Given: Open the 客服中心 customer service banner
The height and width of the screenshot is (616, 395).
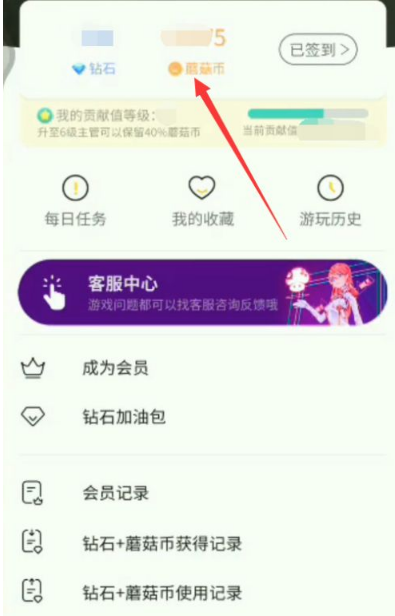Looking at the screenshot, I should (202, 292).
